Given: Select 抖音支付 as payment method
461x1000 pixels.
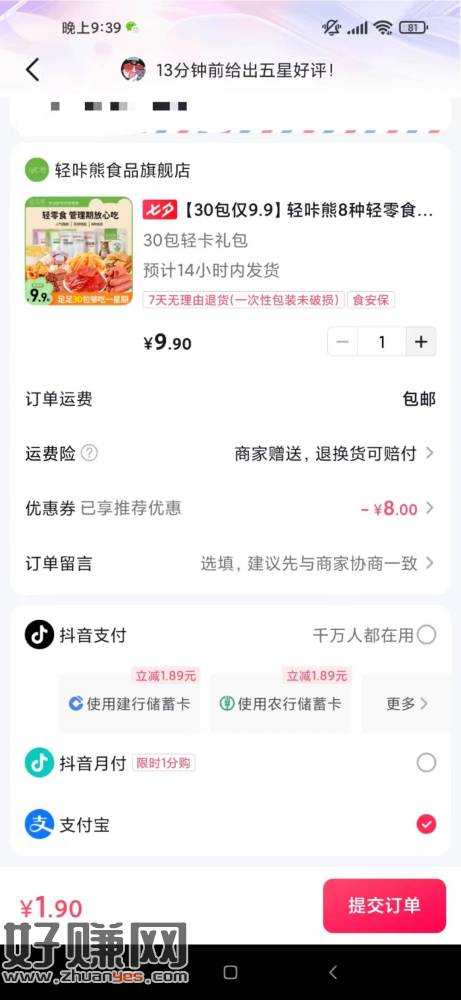Looking at the screenshot, I should click(x=230, y=635).
